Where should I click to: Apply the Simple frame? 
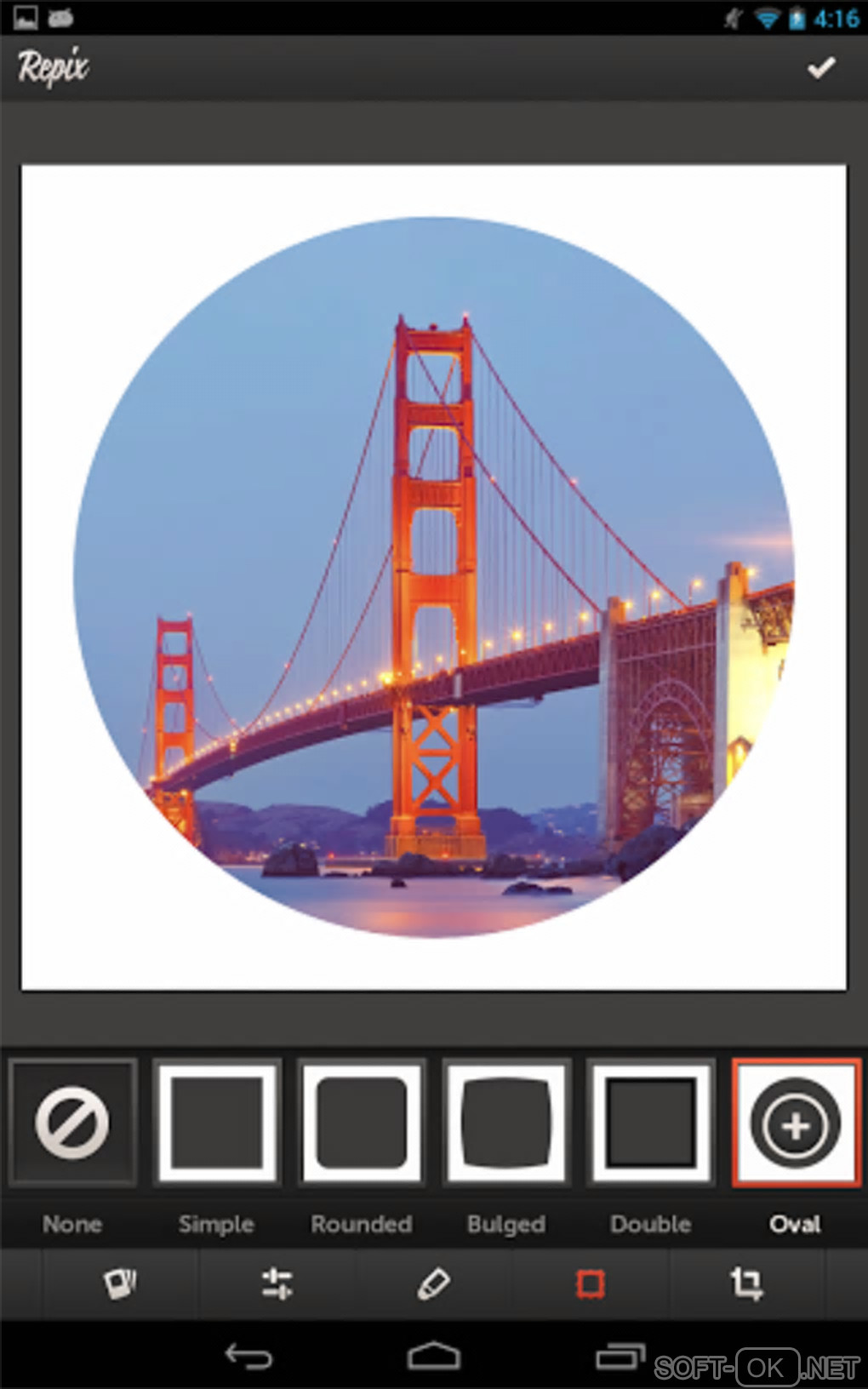[x=217, y=1123]
